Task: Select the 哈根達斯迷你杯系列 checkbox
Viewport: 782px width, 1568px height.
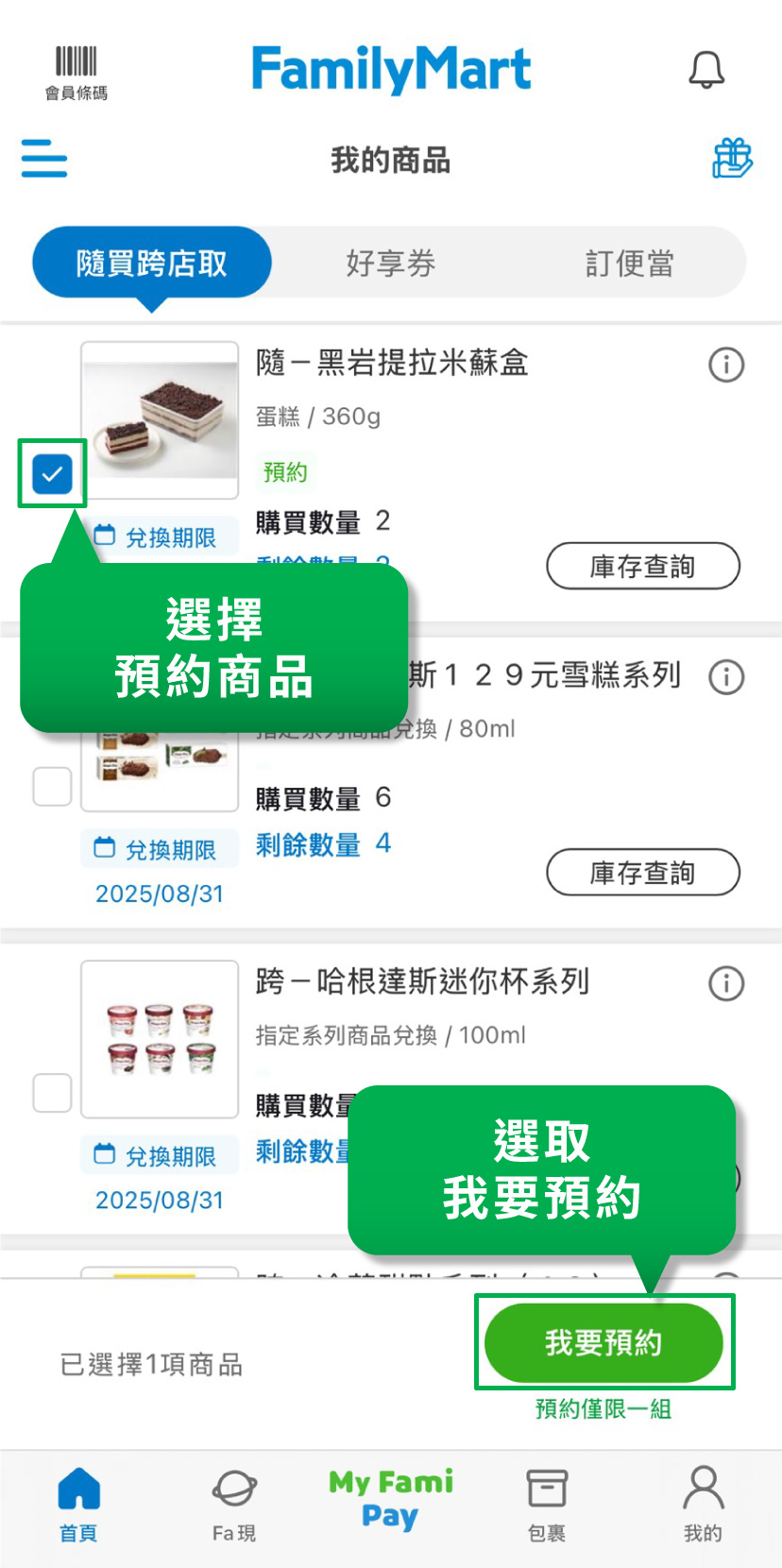Action: tap(52, 1093)
